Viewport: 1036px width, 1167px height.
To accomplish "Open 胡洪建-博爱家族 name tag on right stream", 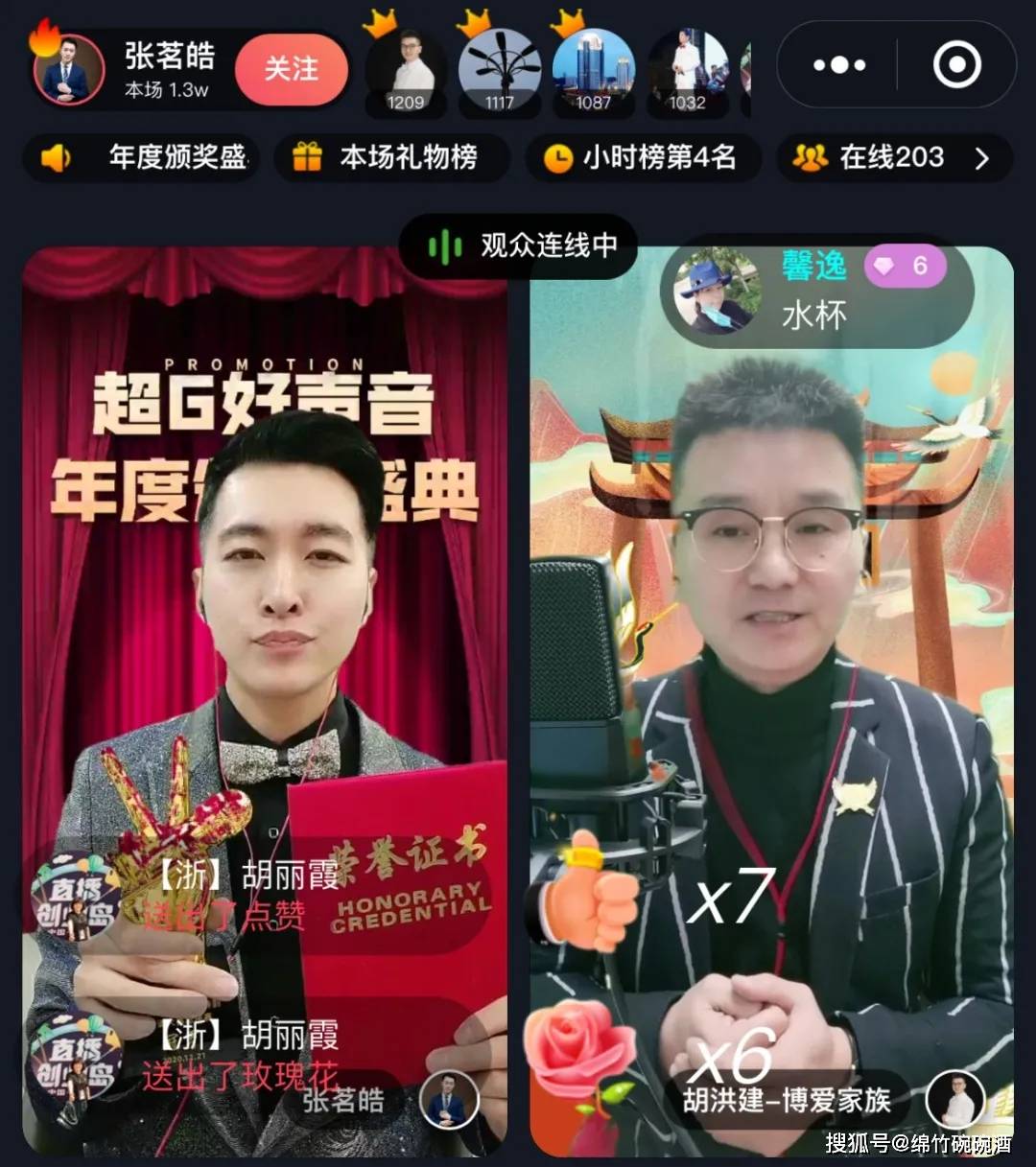I will tap(787, 1100).
